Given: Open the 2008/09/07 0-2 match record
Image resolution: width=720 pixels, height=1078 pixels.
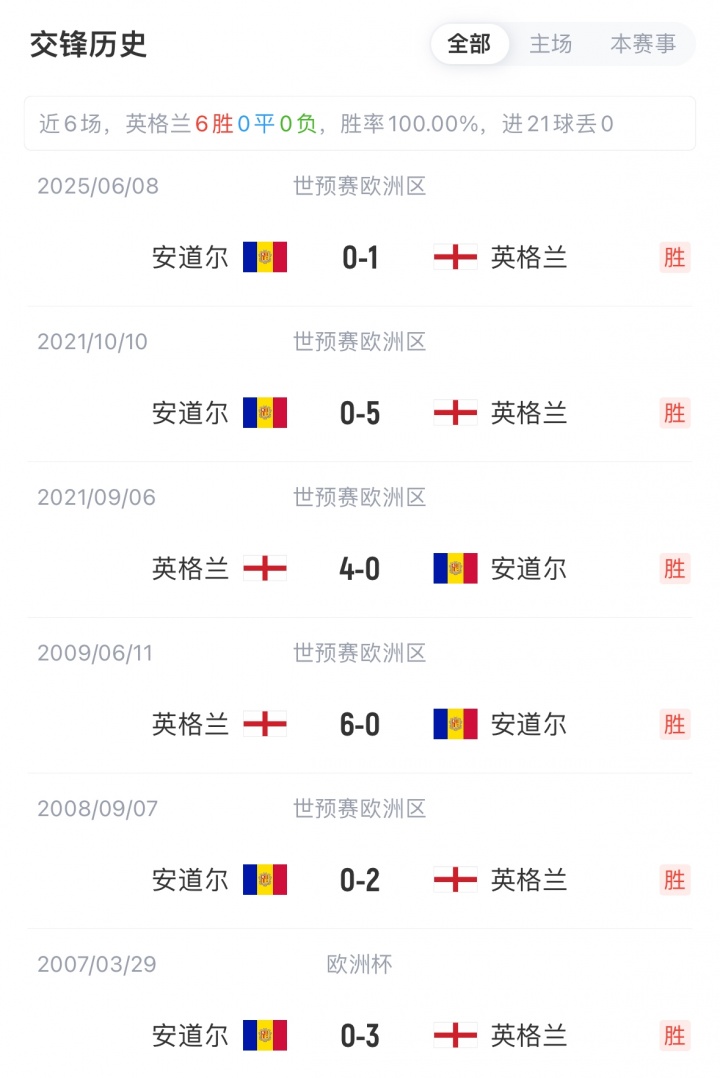Looking at the screenshot, I should coord(360,880).
